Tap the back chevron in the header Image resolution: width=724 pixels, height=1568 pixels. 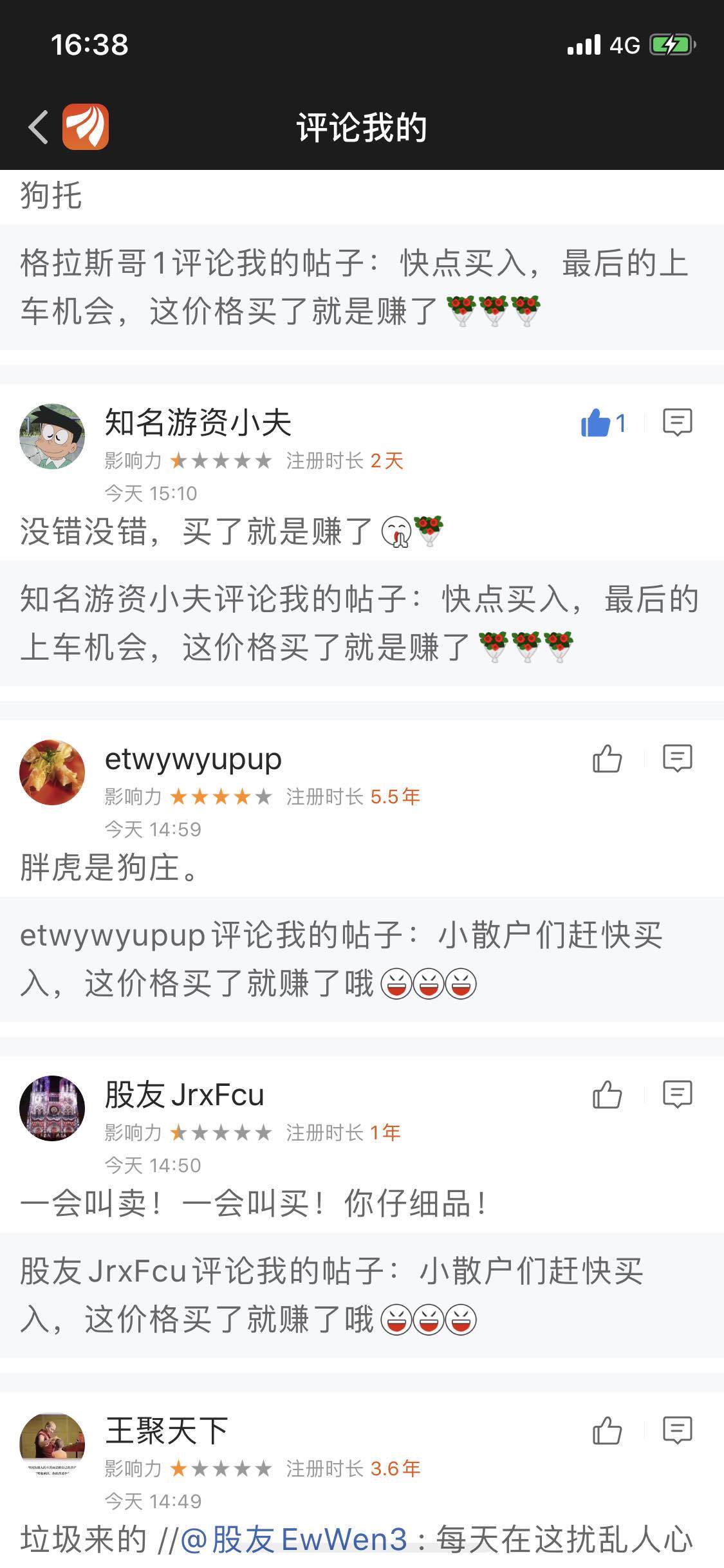pyautogui.click(x=39, y=126)
